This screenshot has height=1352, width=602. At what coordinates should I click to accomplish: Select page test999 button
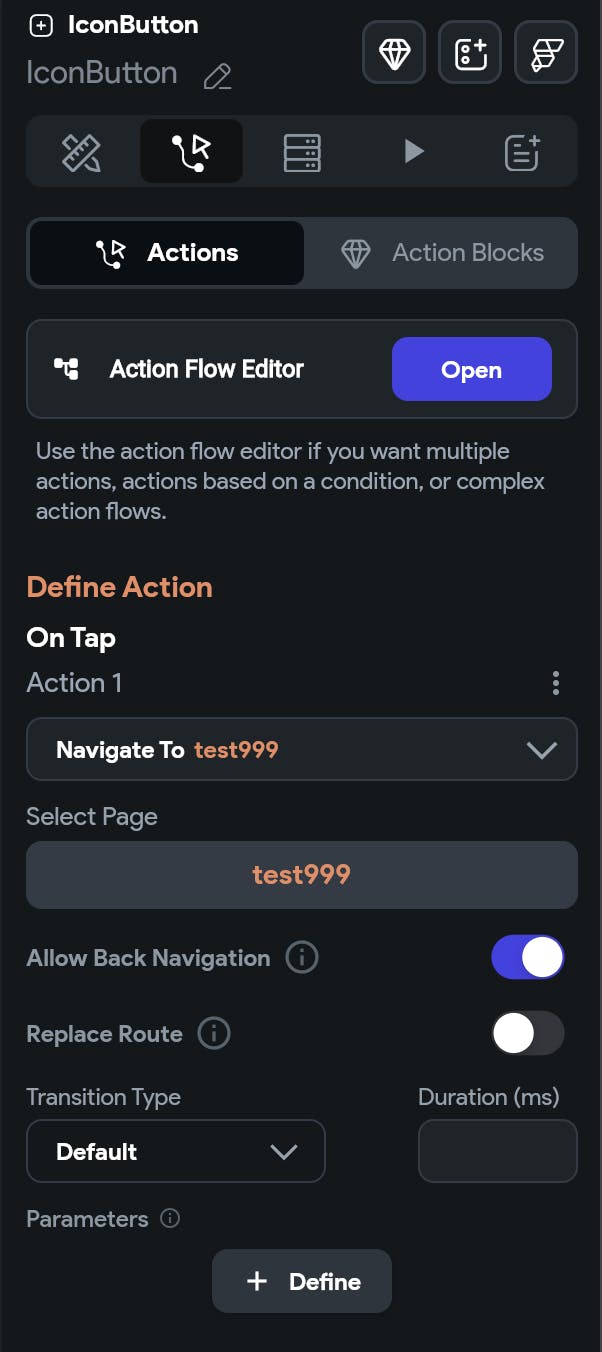pyautogui.click(x=301, y=875)
